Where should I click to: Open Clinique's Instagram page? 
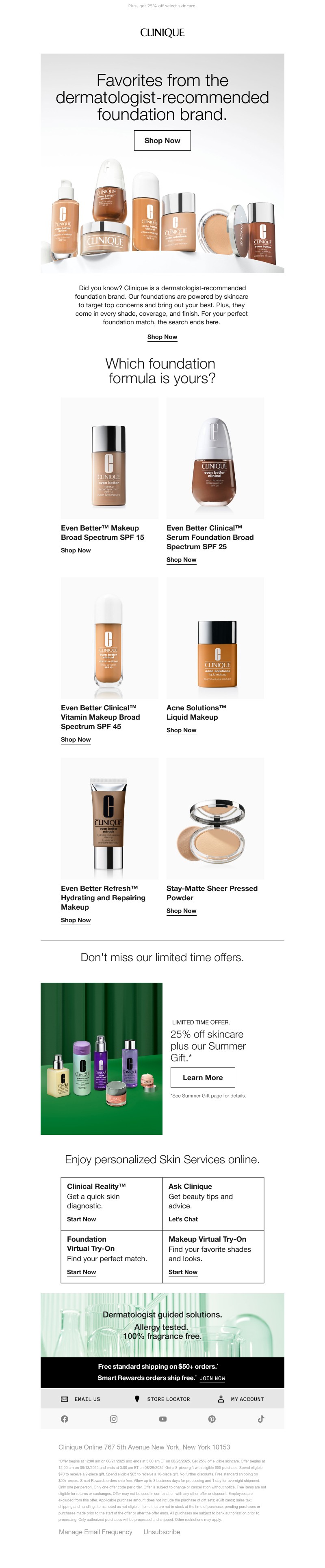[113, 1419]
